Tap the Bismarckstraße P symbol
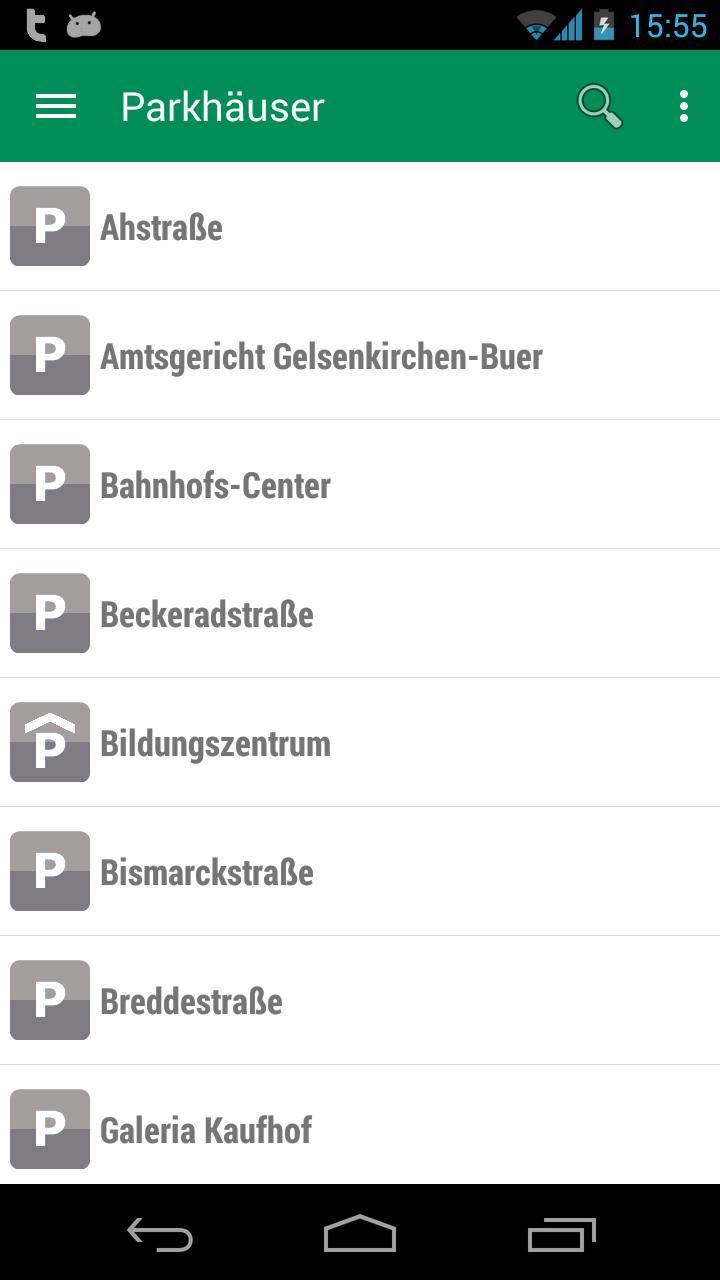The image size is (720, 1280). (x=49, y=870)
